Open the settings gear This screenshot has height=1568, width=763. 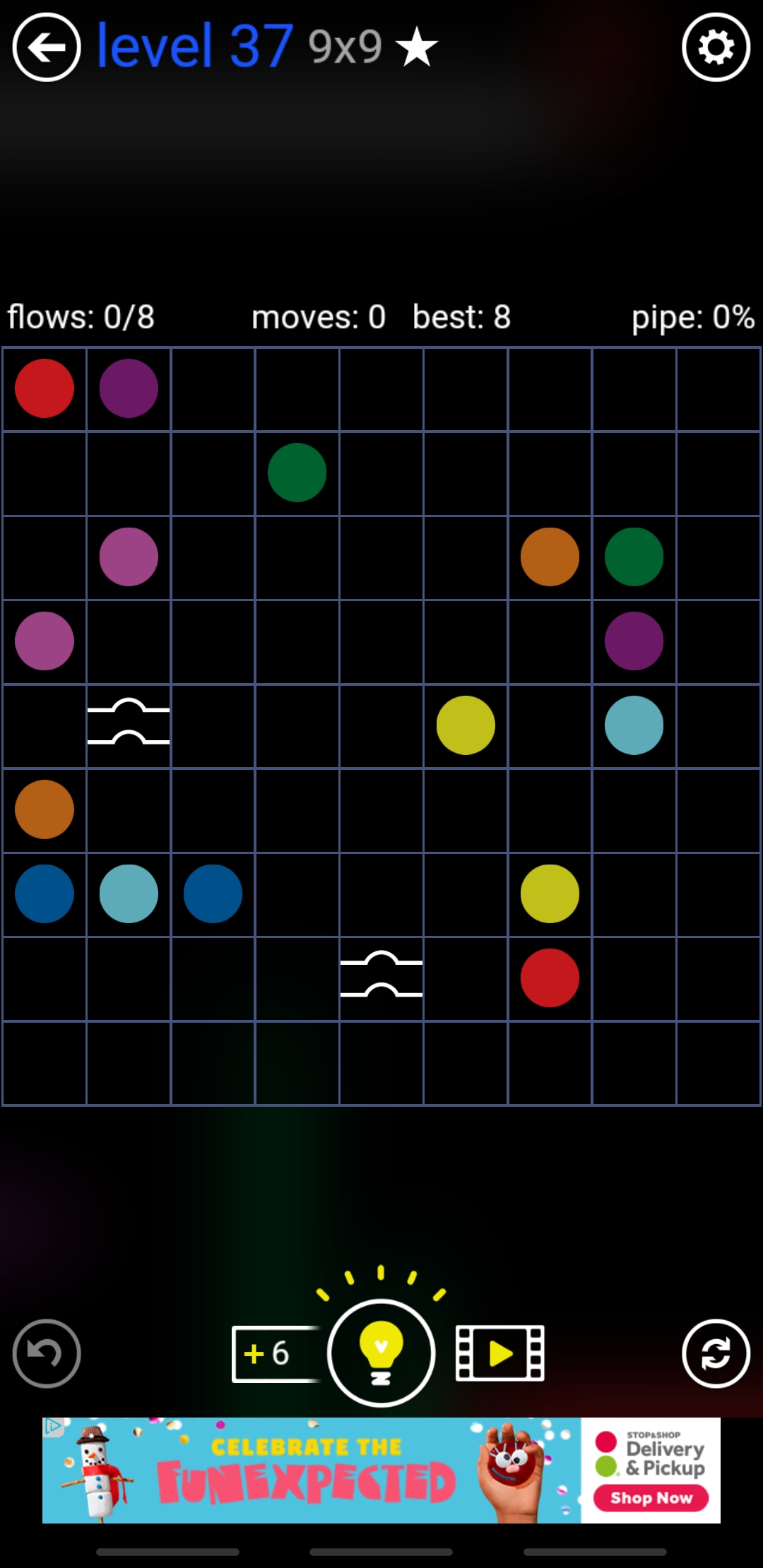point(716,48)
